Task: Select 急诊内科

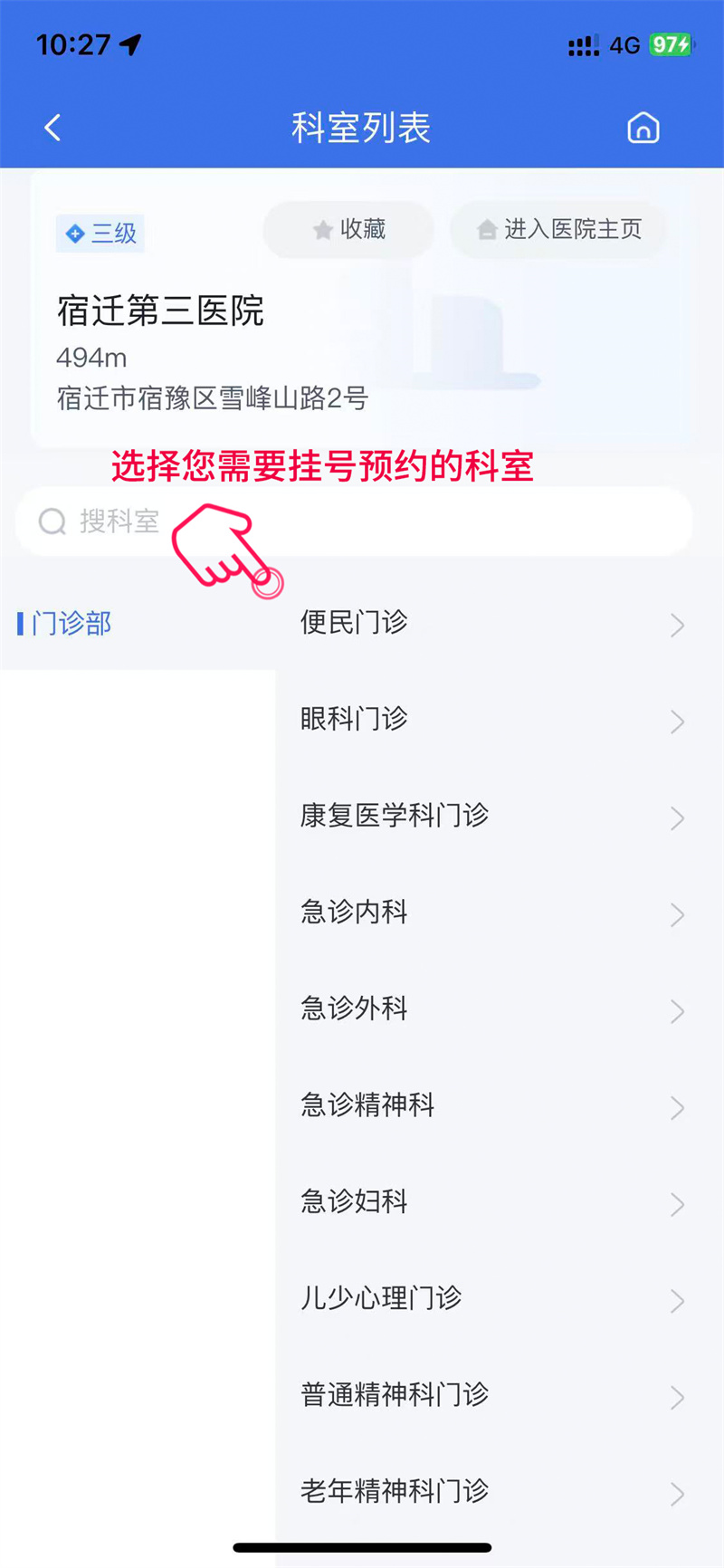Action: point(493,913)
